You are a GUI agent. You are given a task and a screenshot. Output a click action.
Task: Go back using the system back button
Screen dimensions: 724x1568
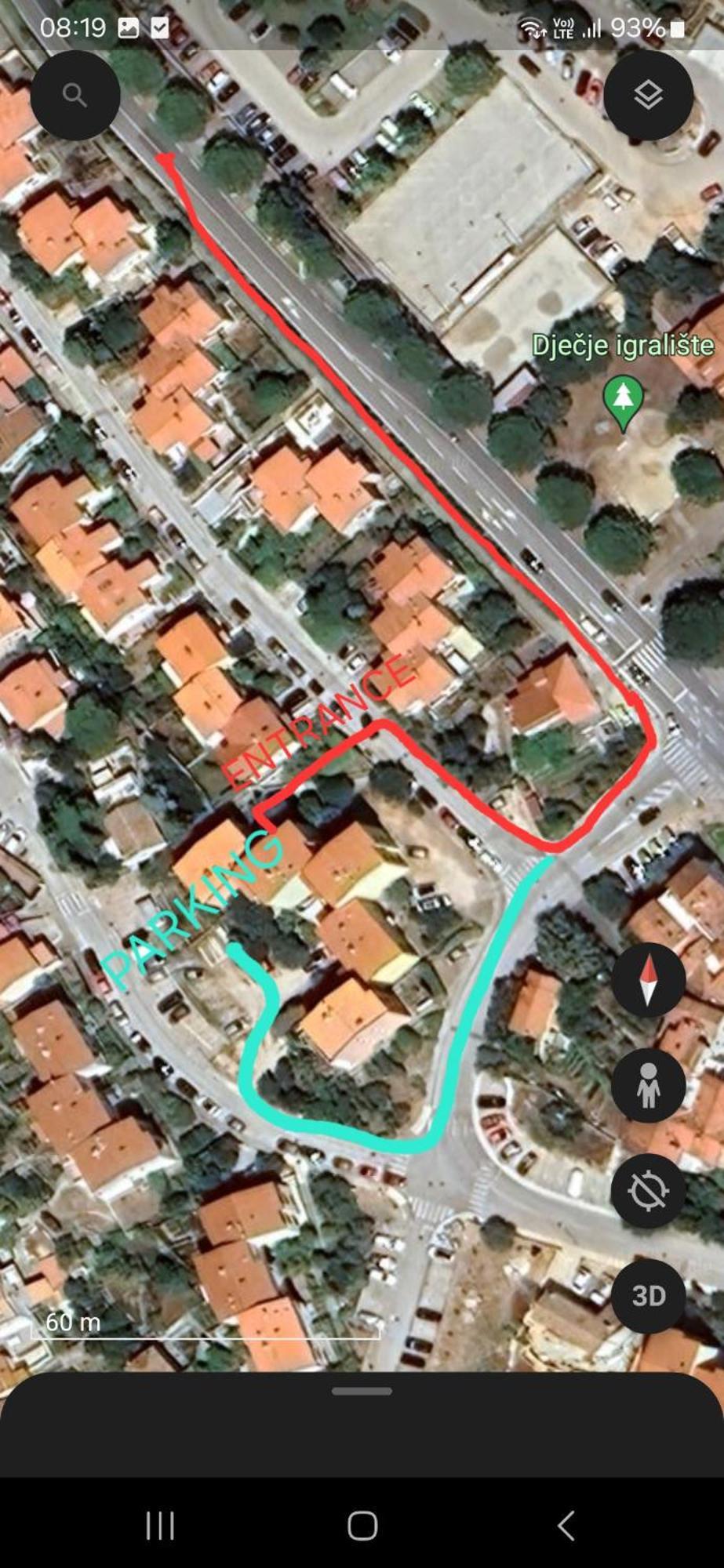[x=566, y=1526]
